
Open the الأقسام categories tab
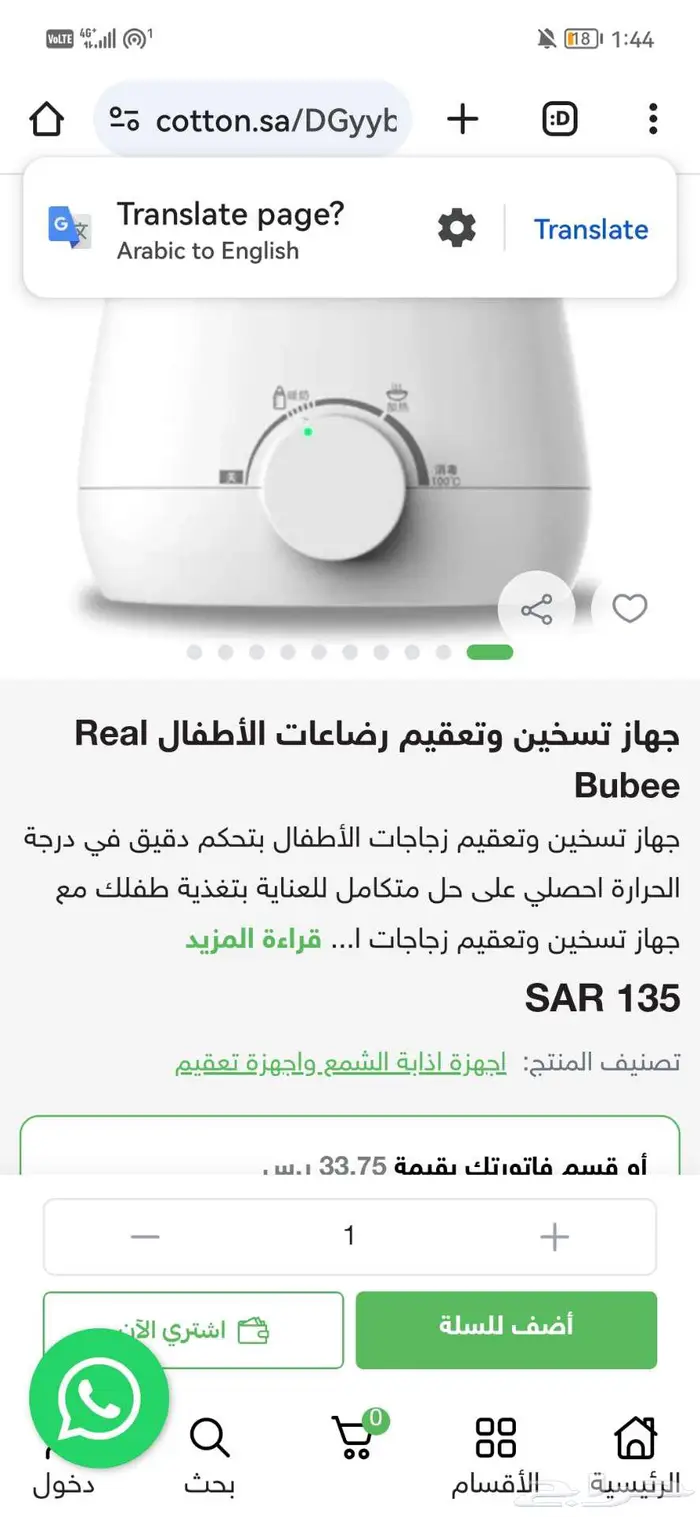[495, 1456]
